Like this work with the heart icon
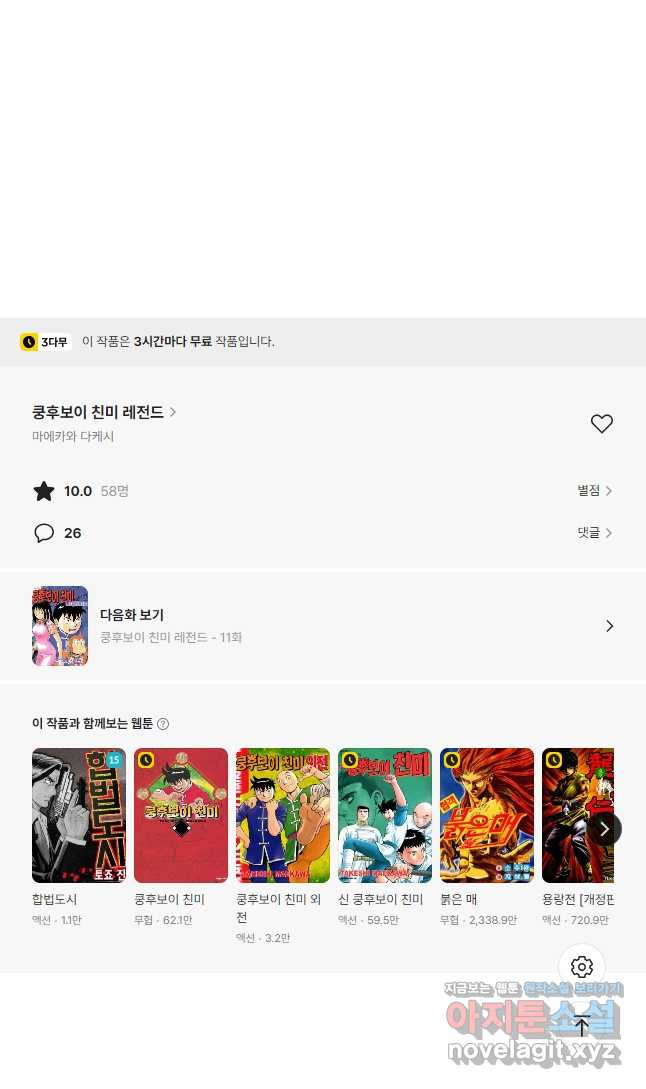The image size is (646, 1089). (601, 424)
